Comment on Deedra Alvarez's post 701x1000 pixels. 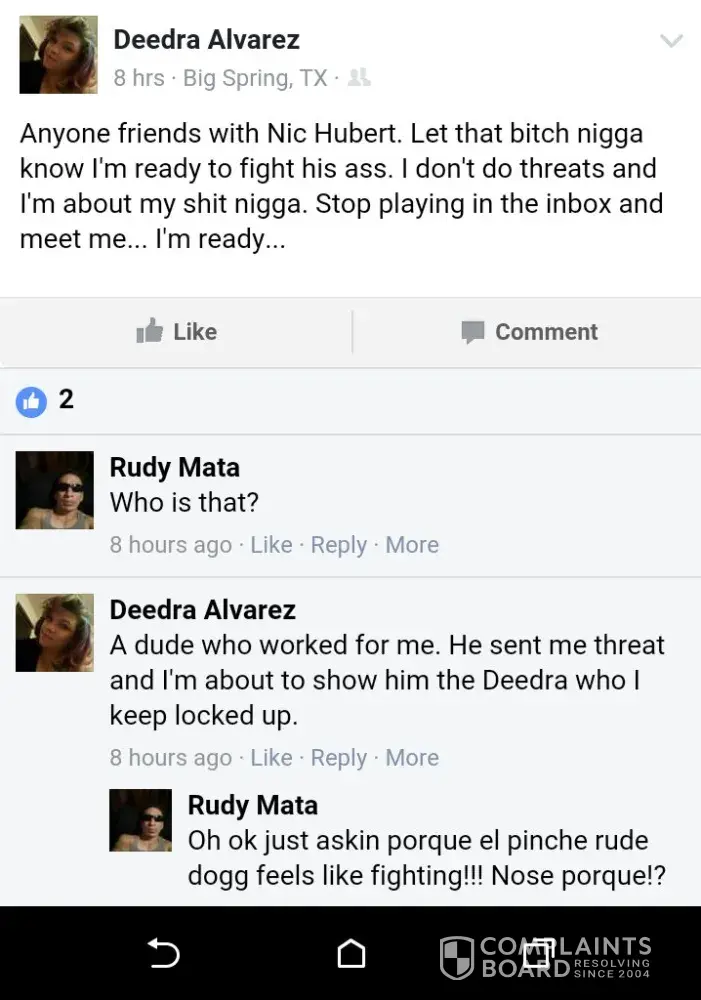[529, 332]
